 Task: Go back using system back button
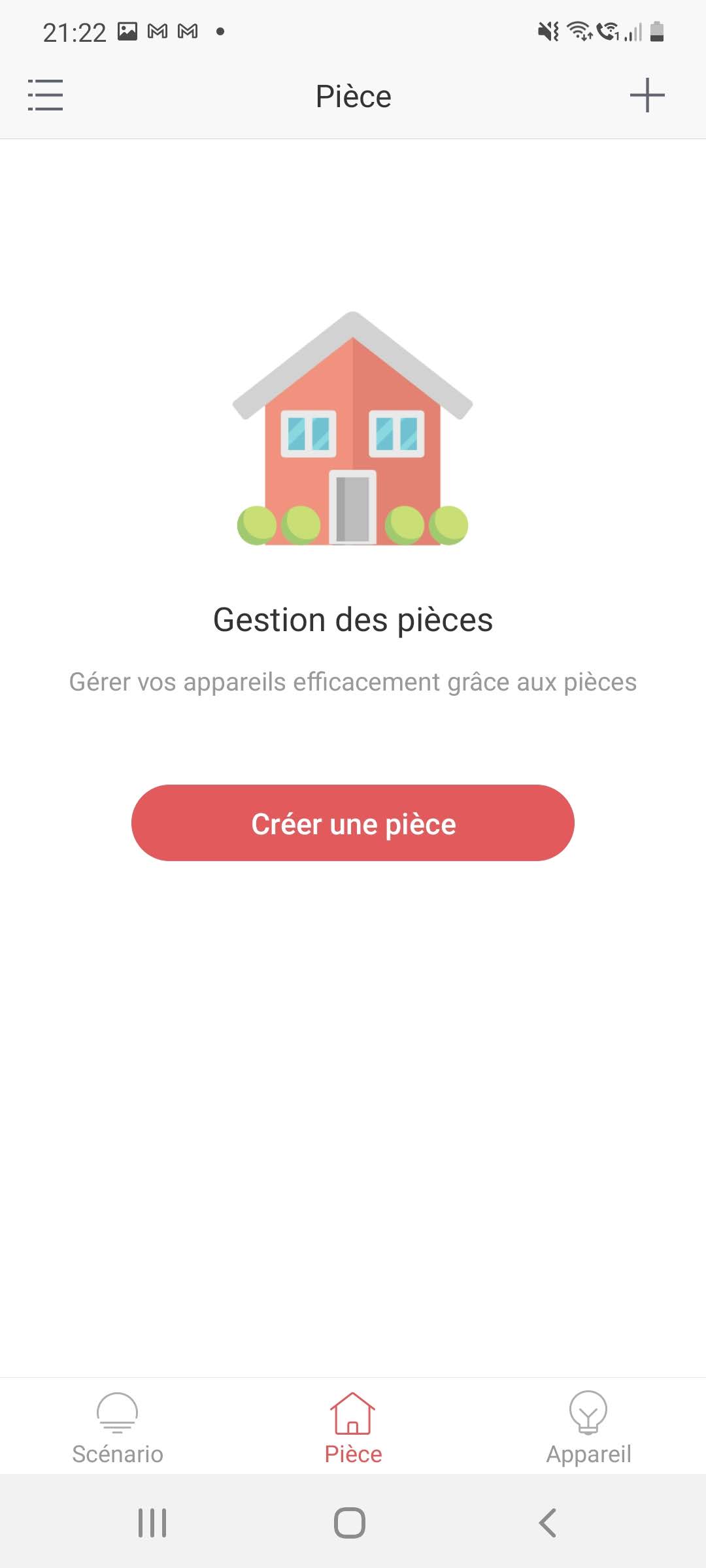point(548,1523)
